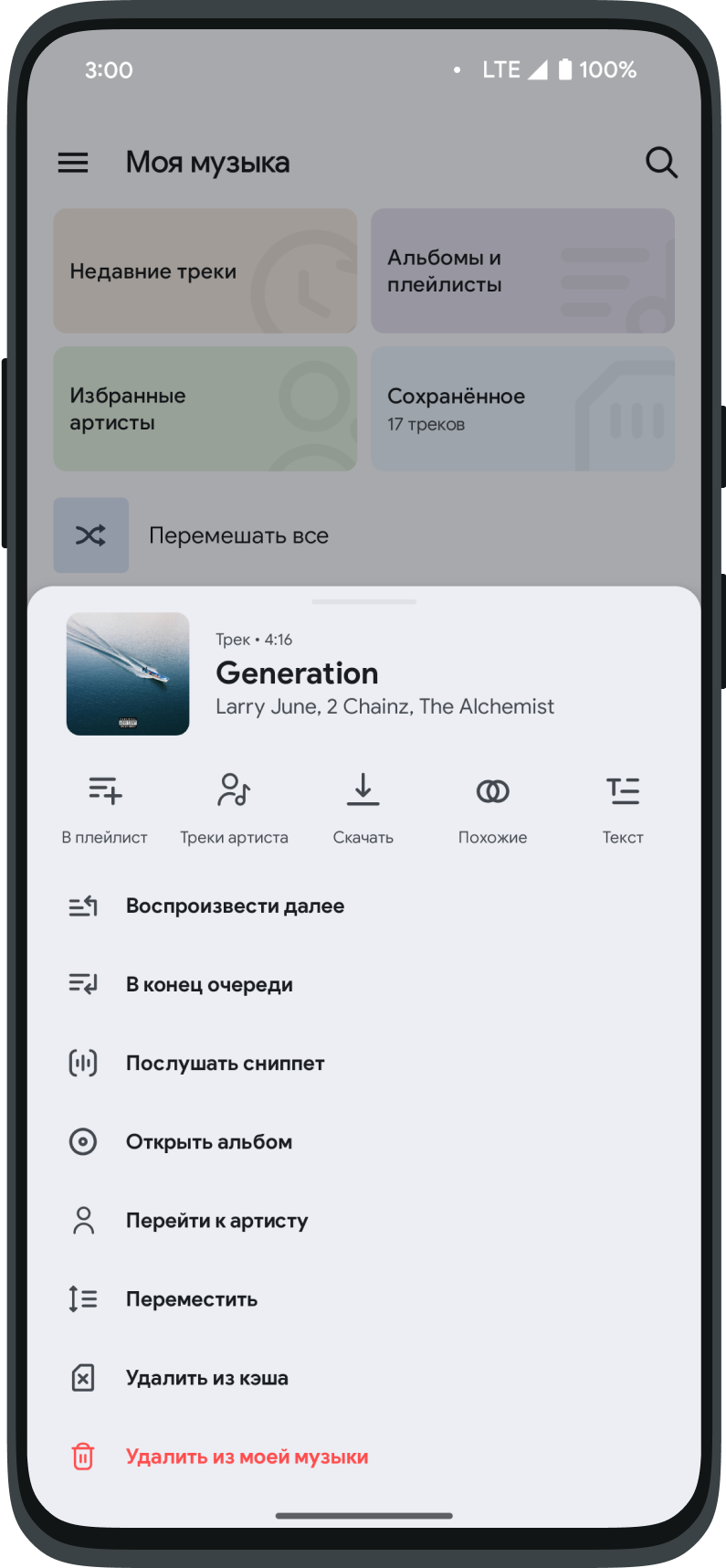Listen to the track snippet
Viewport: 726px width, 1568px height.
(225, 1064)
